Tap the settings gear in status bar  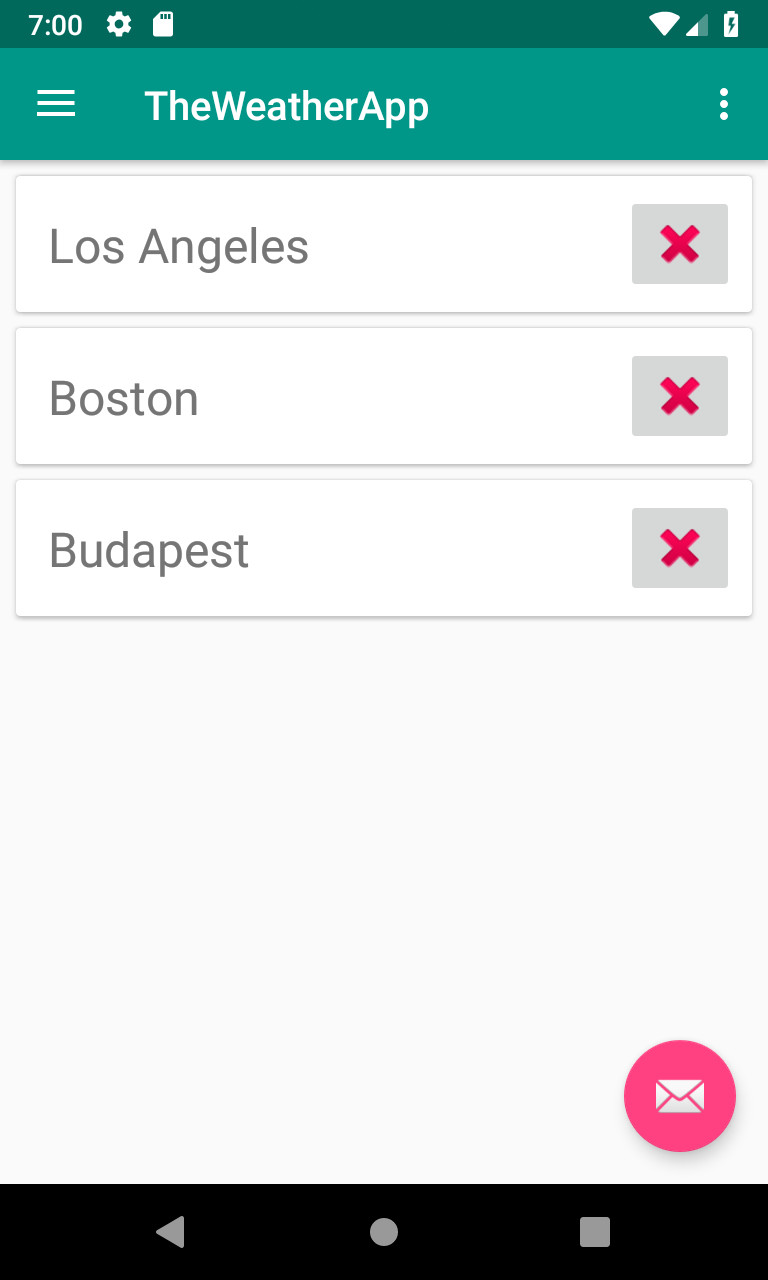tap(117, 24)
